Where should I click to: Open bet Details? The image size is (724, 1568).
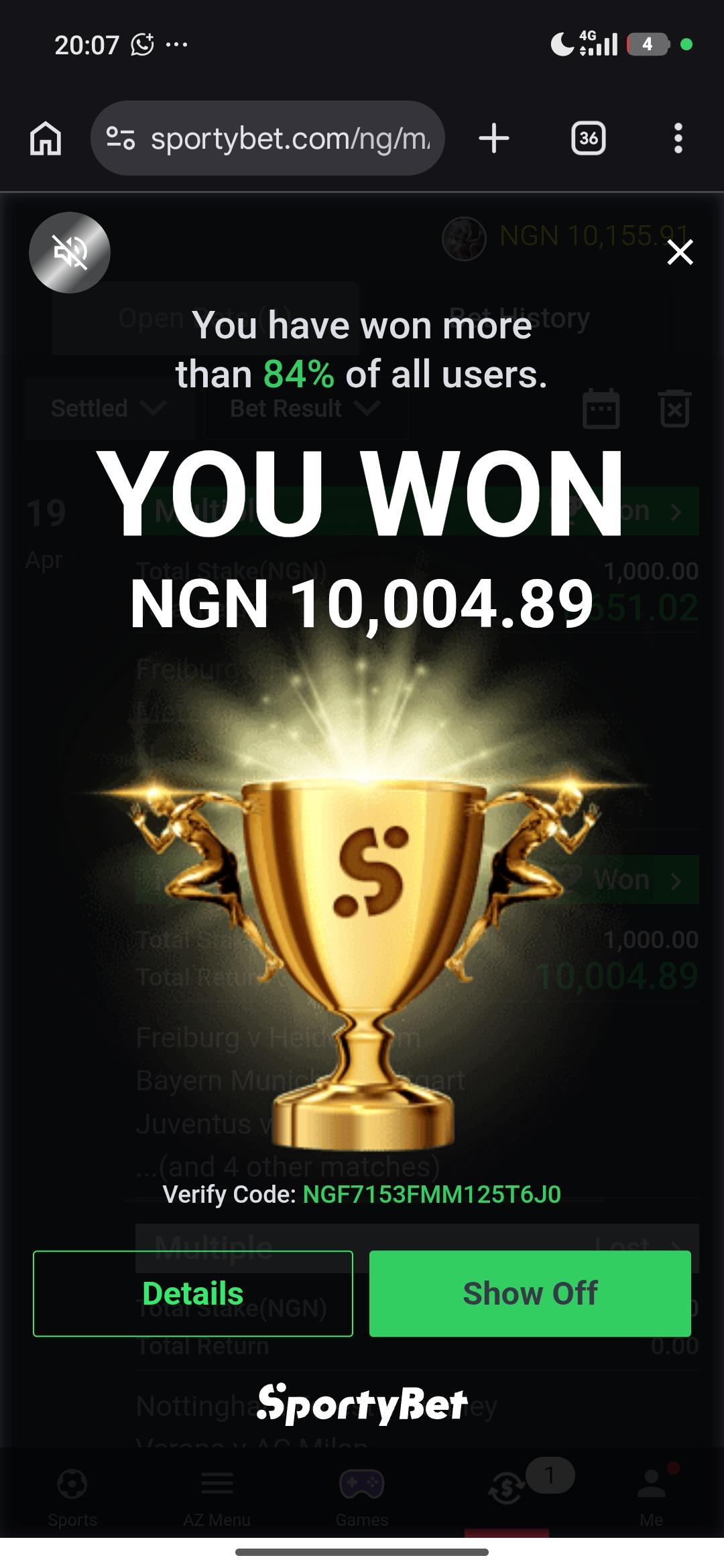(193, 1293)
